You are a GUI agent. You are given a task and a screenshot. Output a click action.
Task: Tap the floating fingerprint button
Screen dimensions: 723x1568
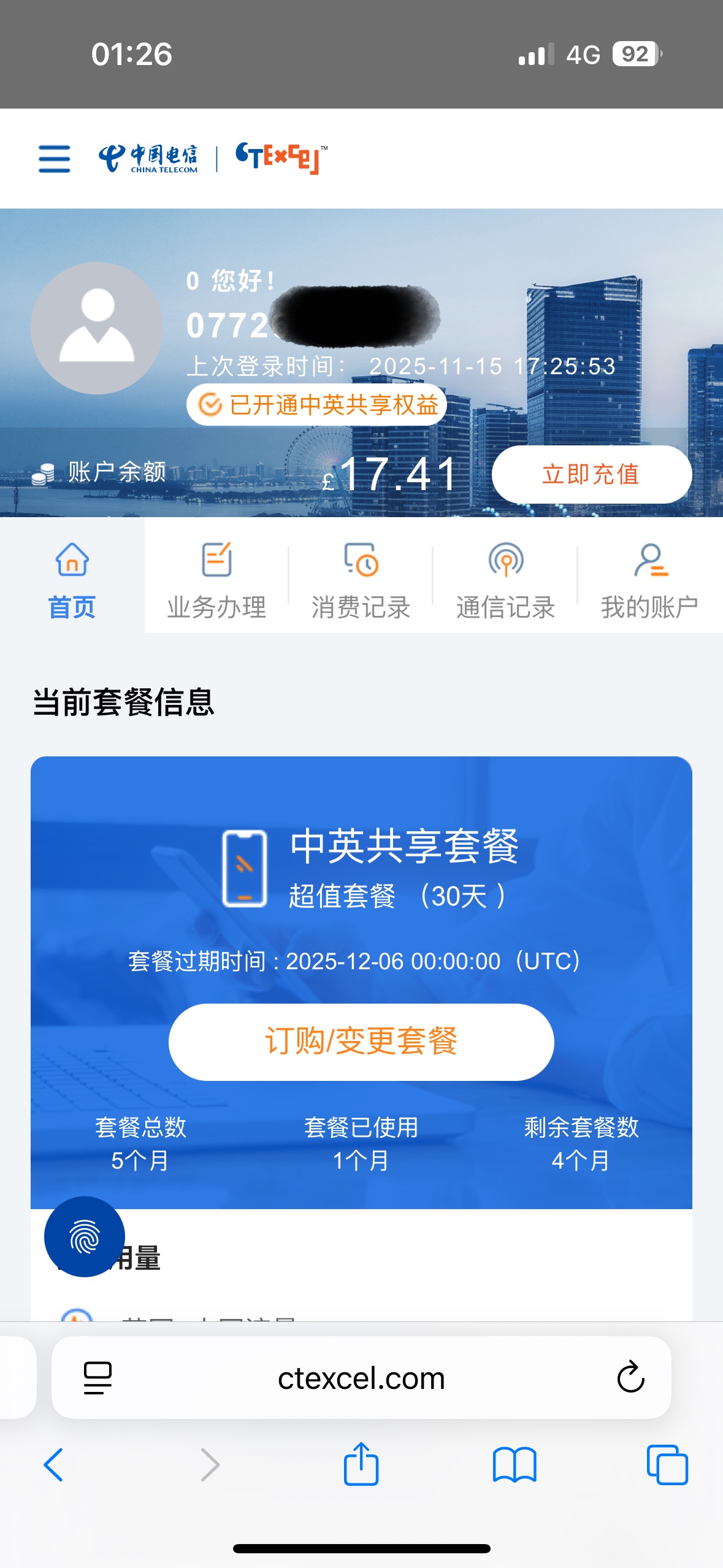(85, 1236)
